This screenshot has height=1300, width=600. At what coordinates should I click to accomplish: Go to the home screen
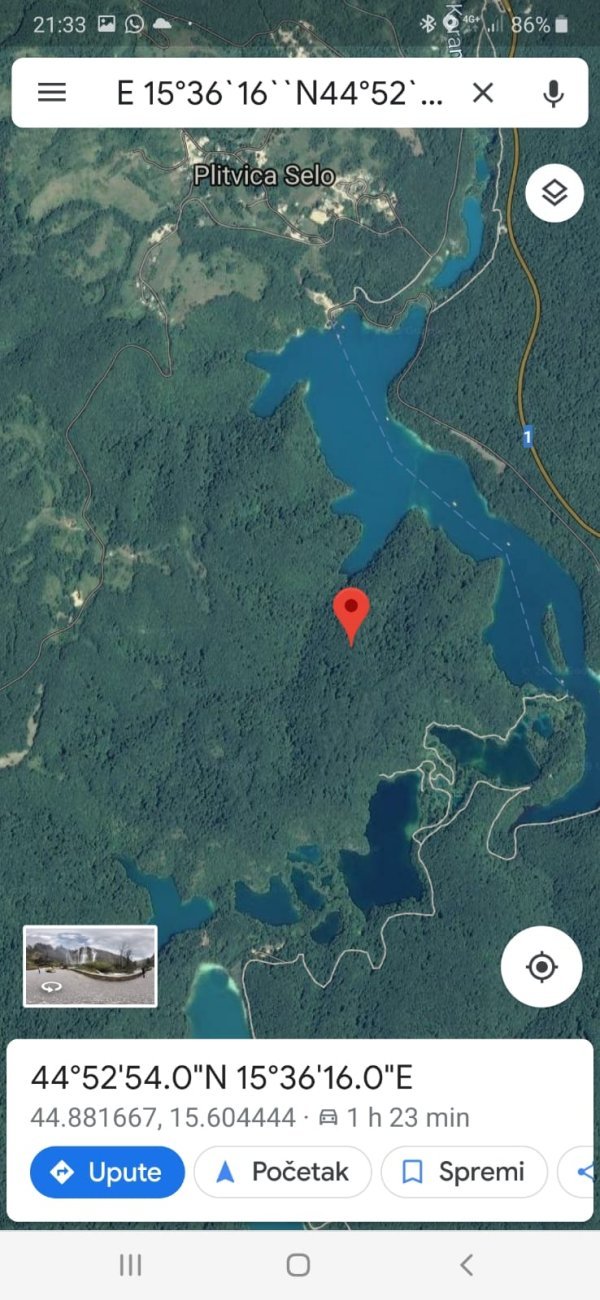[x=298, y=1265]
